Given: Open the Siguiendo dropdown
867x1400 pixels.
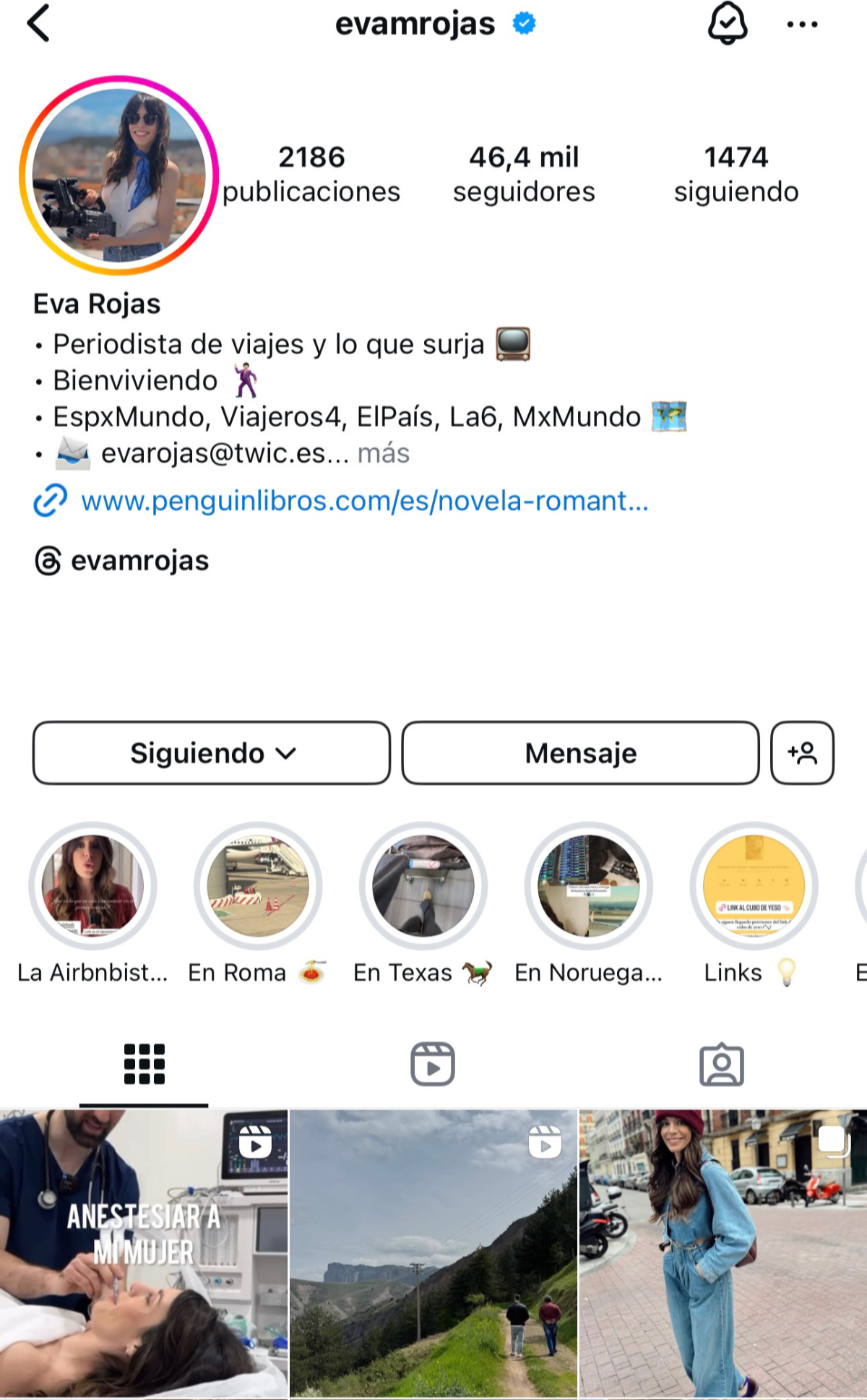Looking at the screenshot, I should [x=212, y=753].
